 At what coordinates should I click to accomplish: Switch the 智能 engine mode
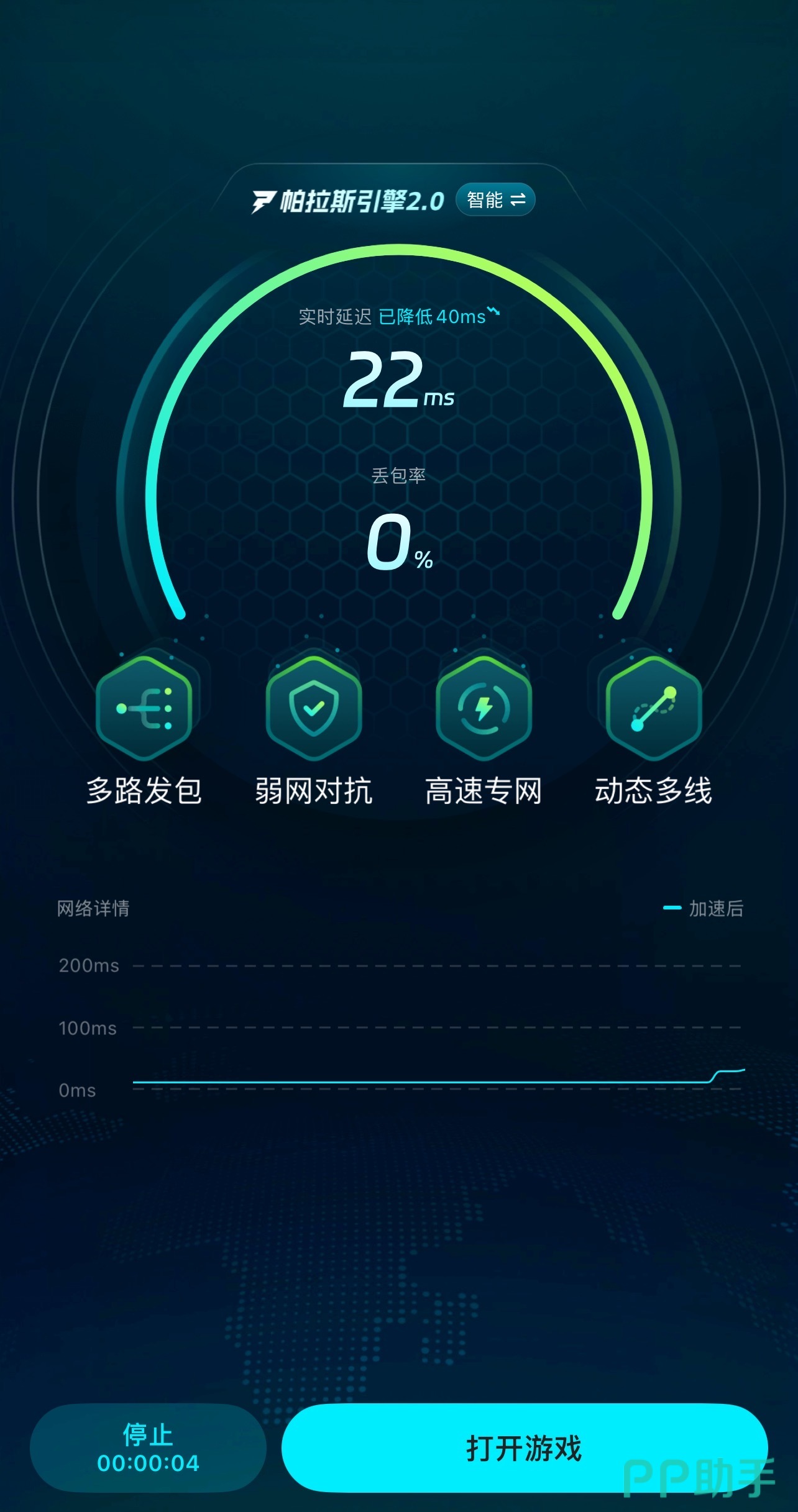tap(495, 200)
